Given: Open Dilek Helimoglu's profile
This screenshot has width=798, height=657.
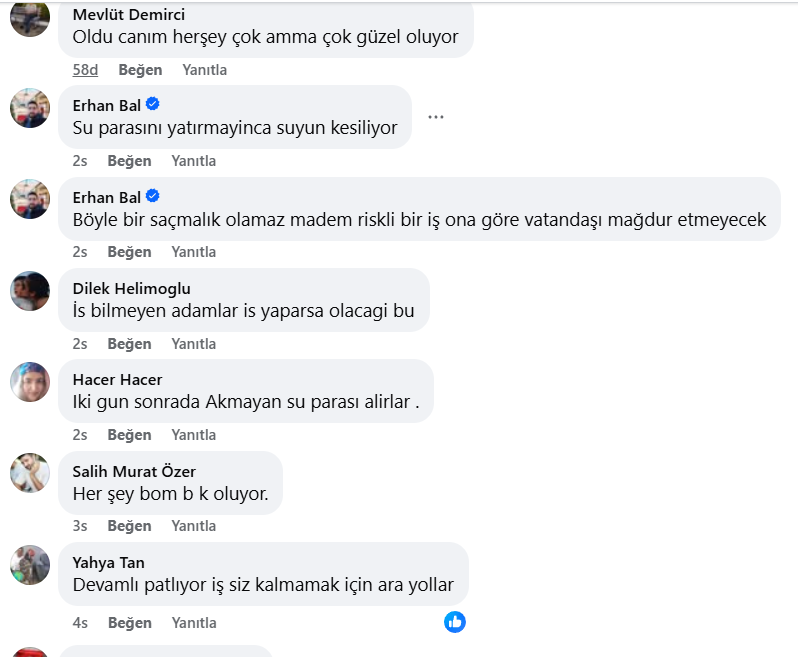Looking at the screenshot, I should point(131,288).
